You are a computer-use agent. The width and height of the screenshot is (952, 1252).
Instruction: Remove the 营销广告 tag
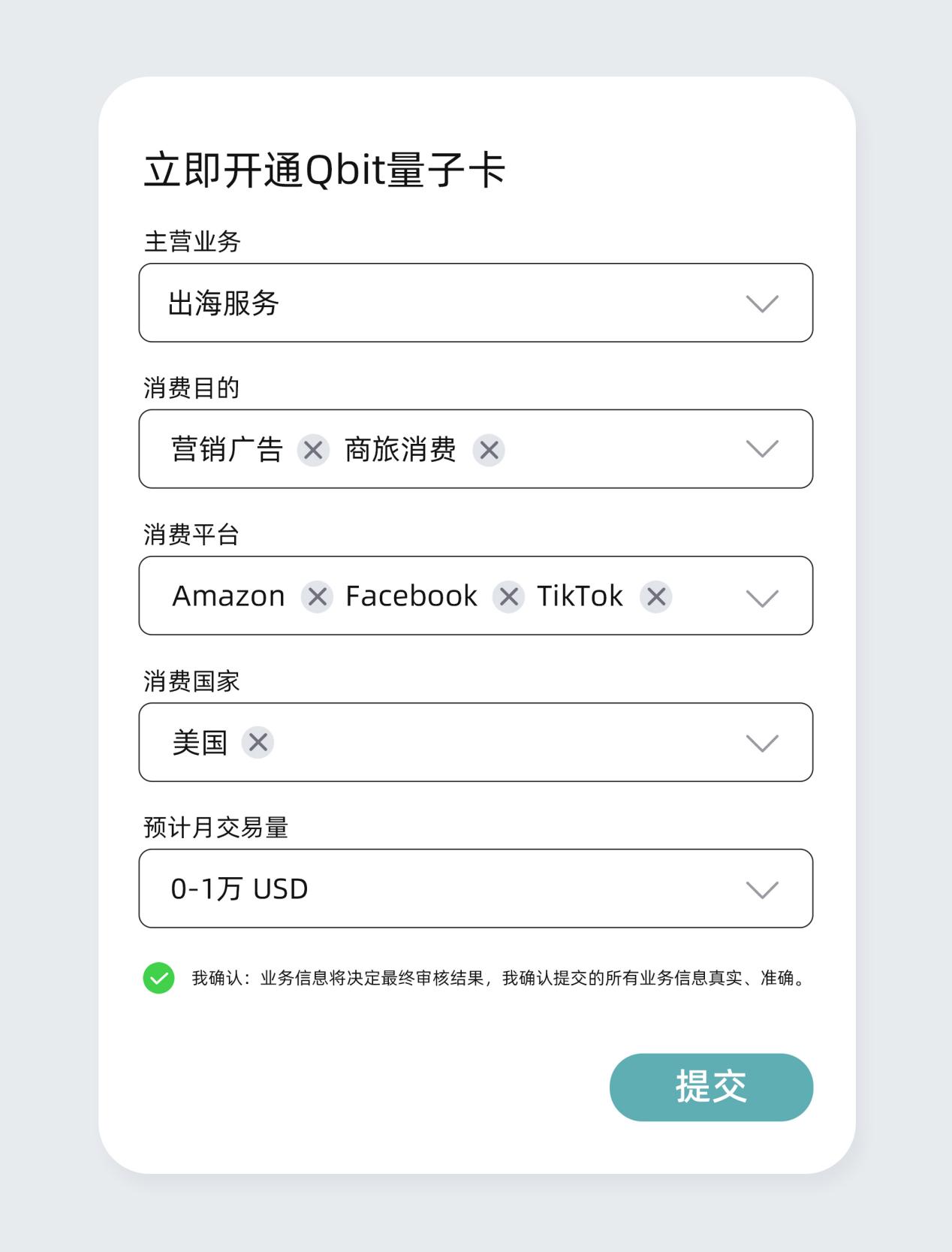point(313,450)
